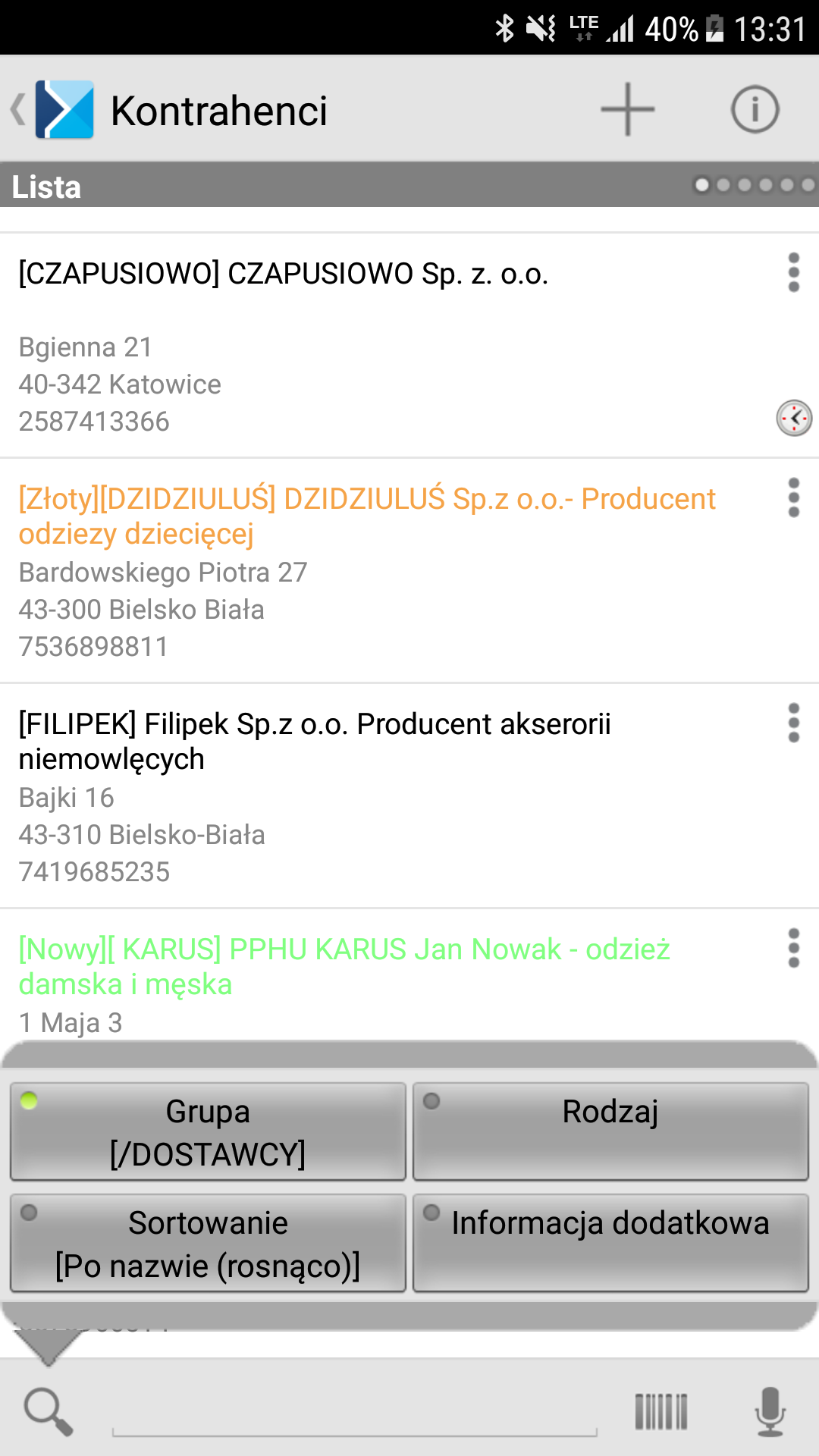This screenshot has width=819, height=1456.
Task: Change the Grupa [/DOSTAWCY] filter
Action: (x=208, y=1131)
